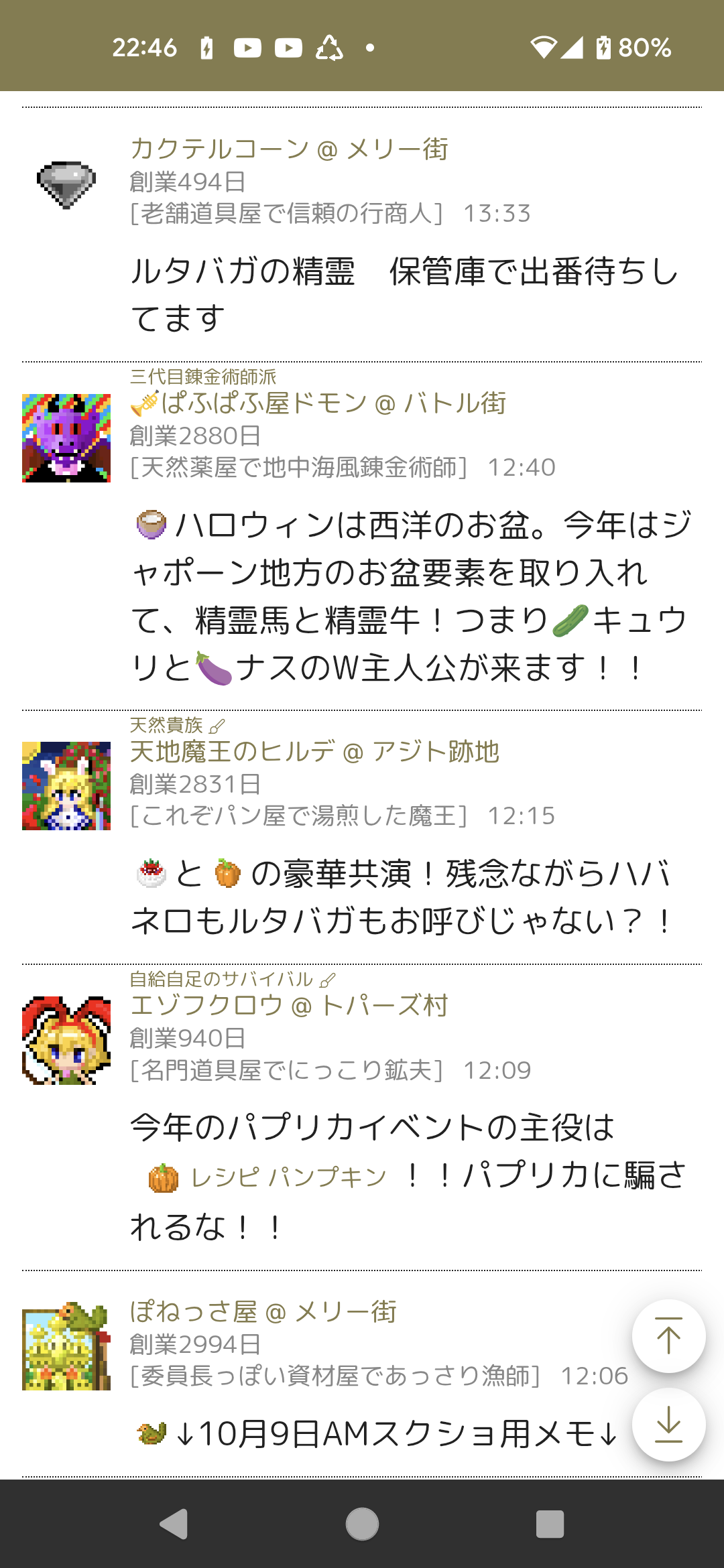Jump to the bottom of the page
This screenshot has height=1568, width=724.
(x=668, y=1424)
